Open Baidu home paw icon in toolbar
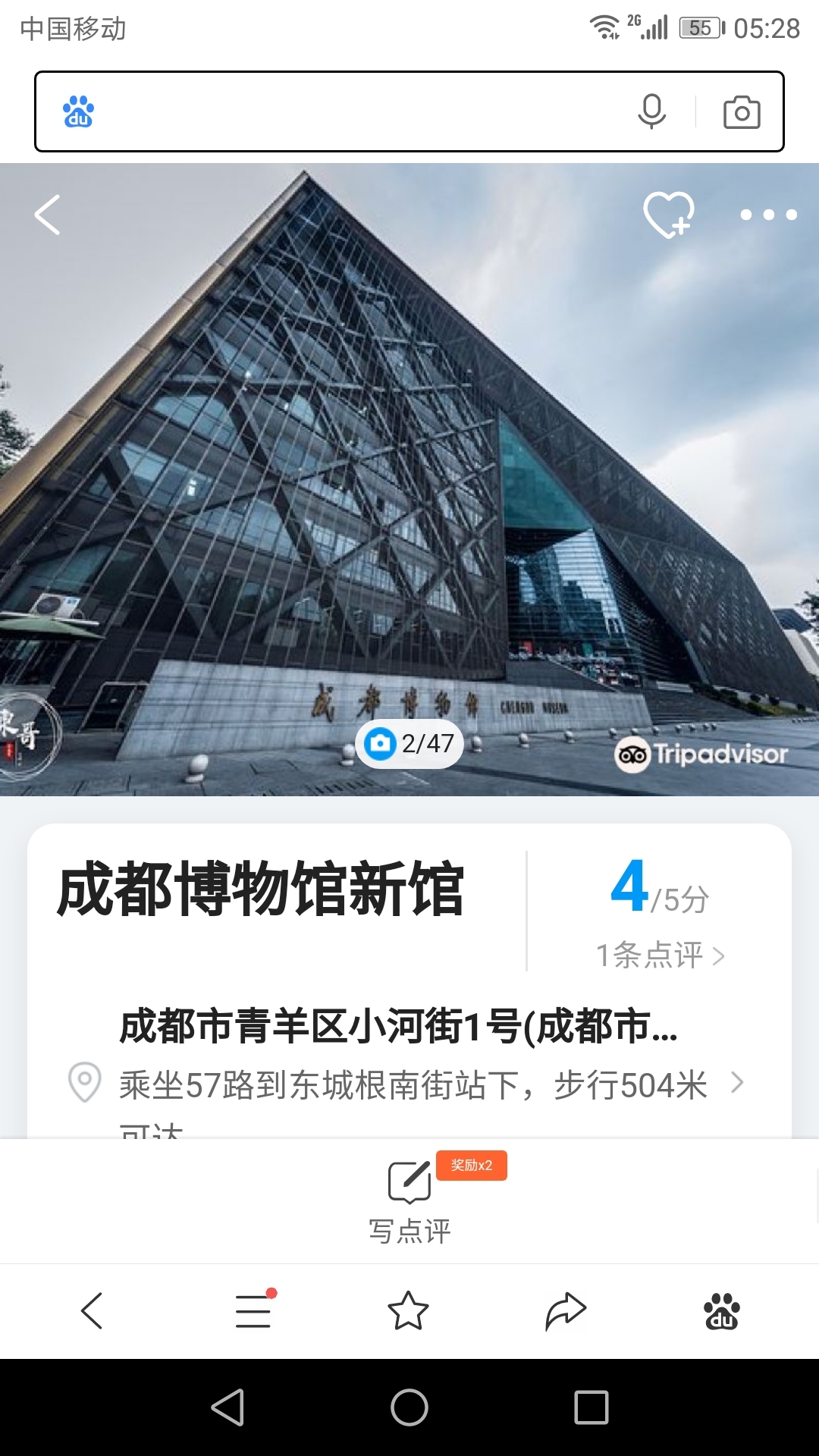The image size is (819, 1456). pyautogui.click(x=722, y=1311)
